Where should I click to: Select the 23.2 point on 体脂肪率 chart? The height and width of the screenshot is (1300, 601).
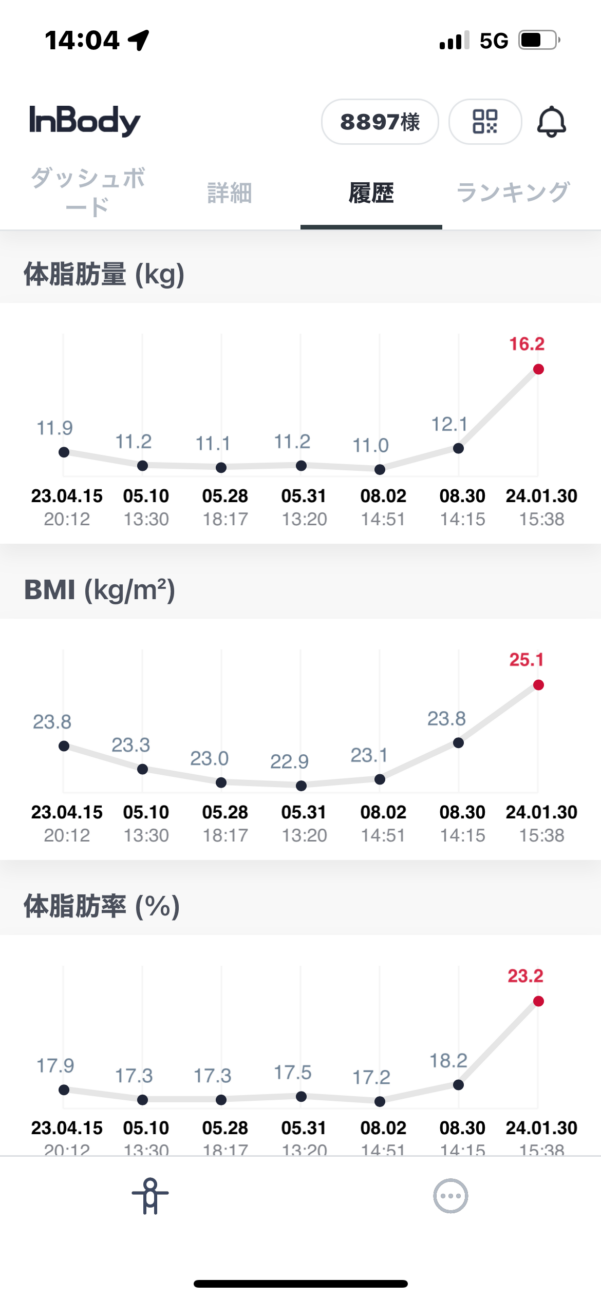[538, 1001]
